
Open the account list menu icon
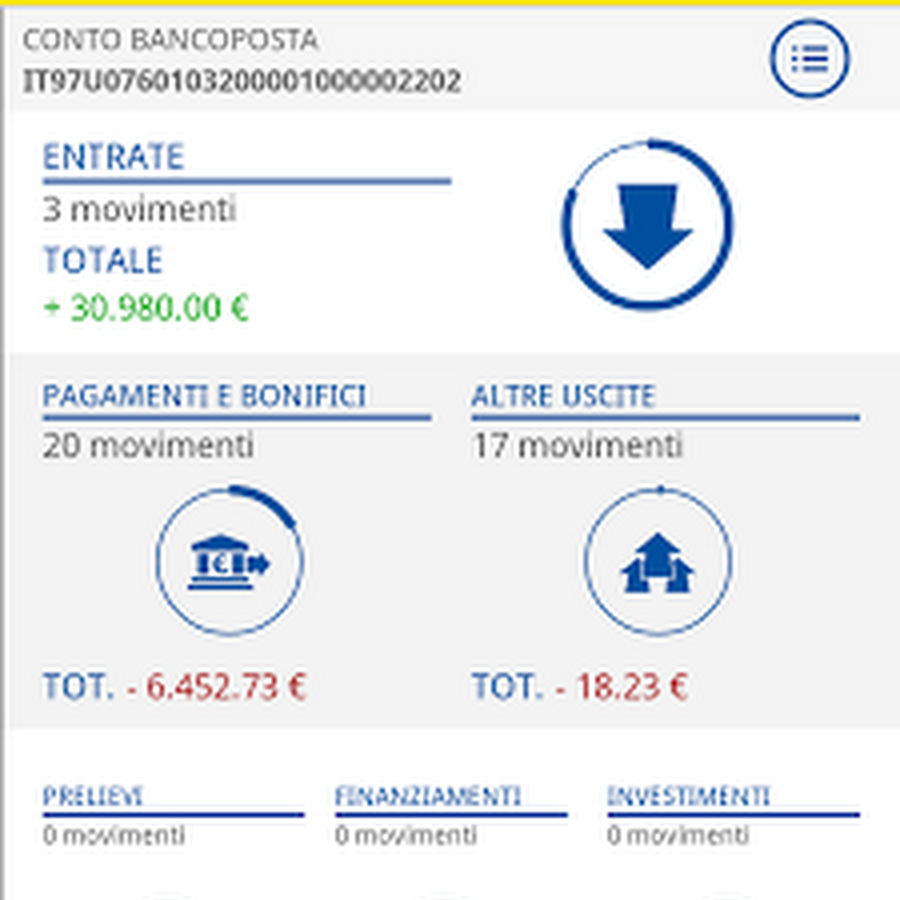pyautogui.click(x=809, y=59)
